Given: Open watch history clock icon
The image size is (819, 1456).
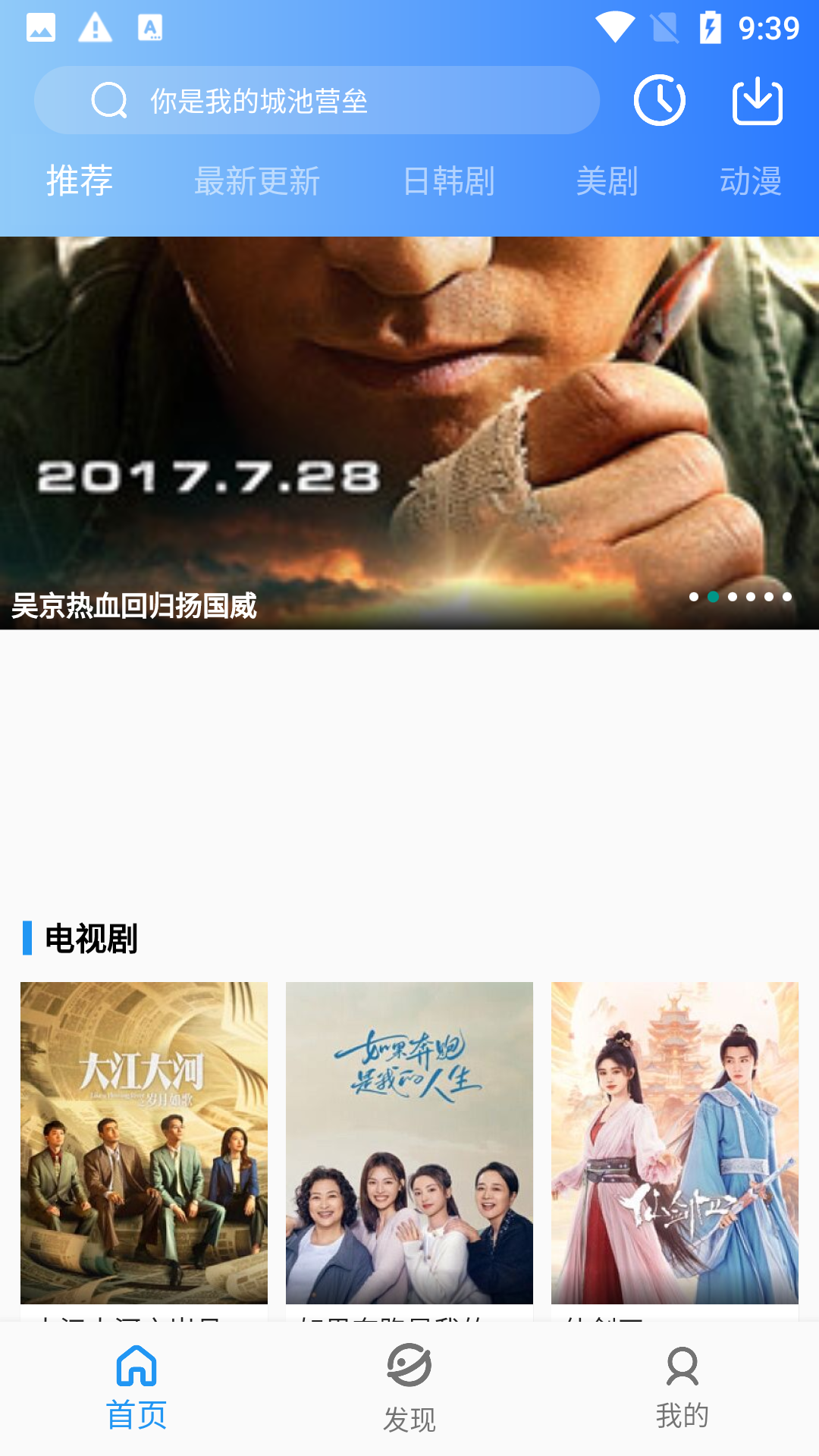Looking at the screenshot, I should tap(660, 100).
